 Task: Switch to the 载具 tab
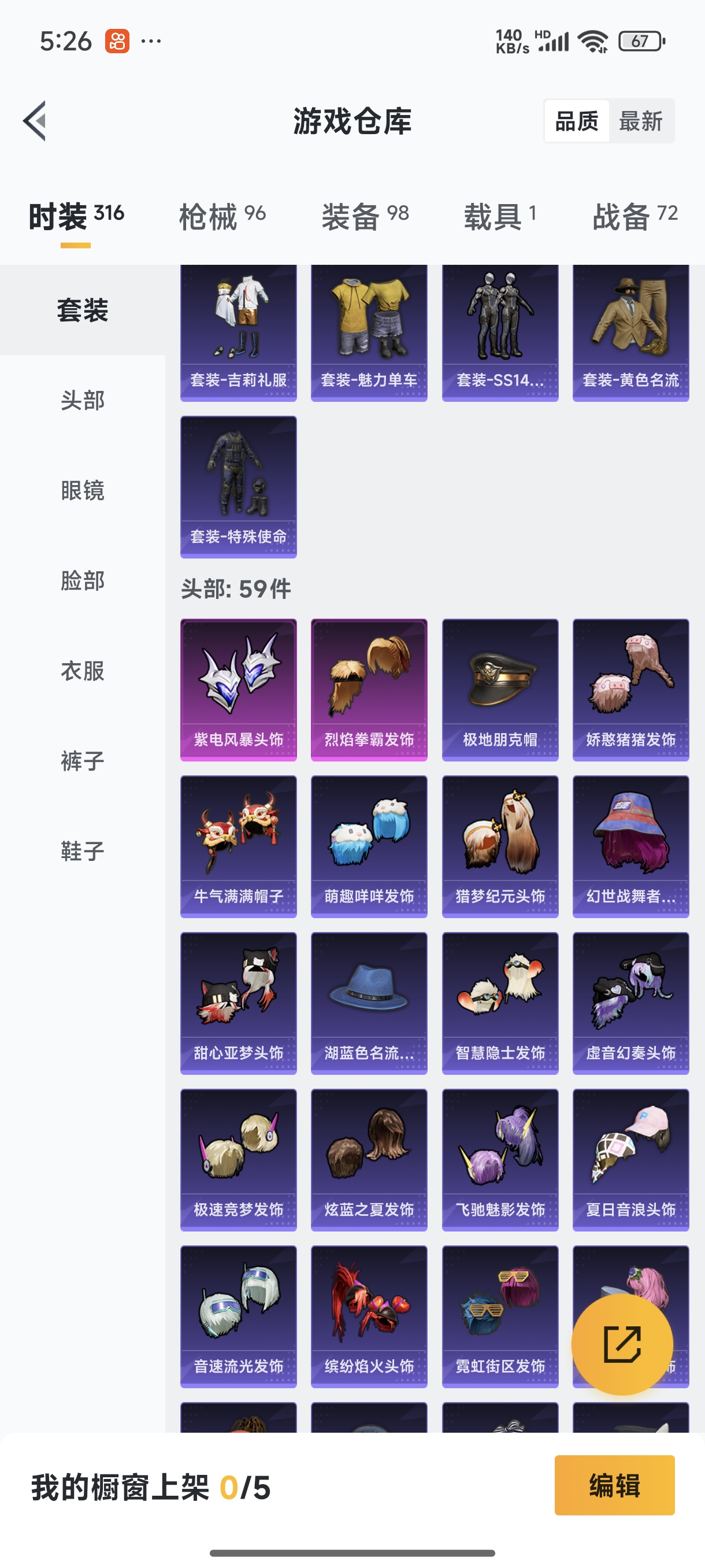(x=500, y=217)
